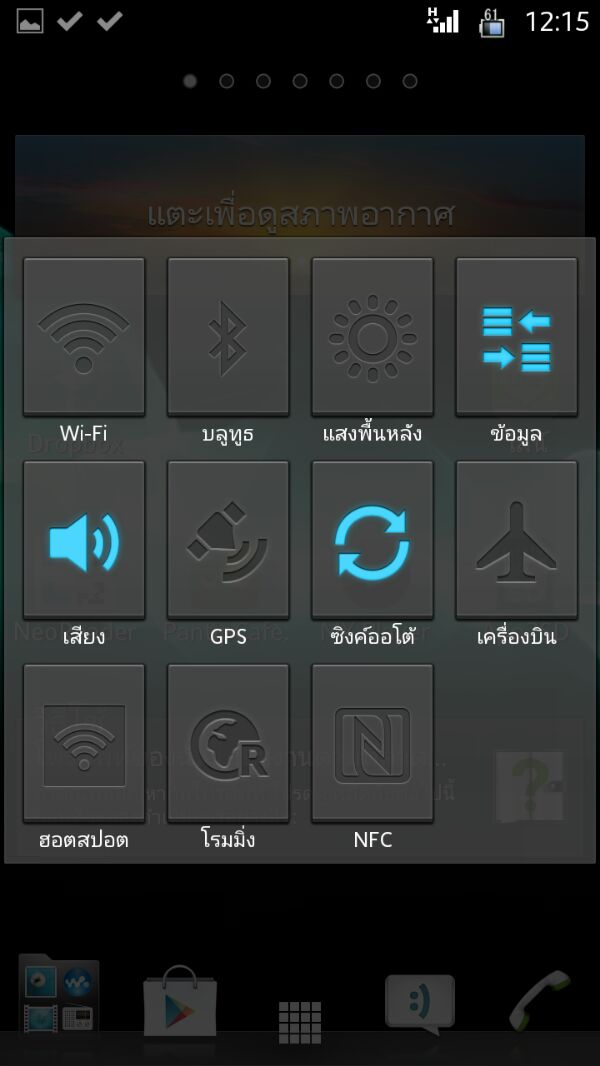
Task: Turn off mobile data (ข้อมูล)
Action: point(516,336)
